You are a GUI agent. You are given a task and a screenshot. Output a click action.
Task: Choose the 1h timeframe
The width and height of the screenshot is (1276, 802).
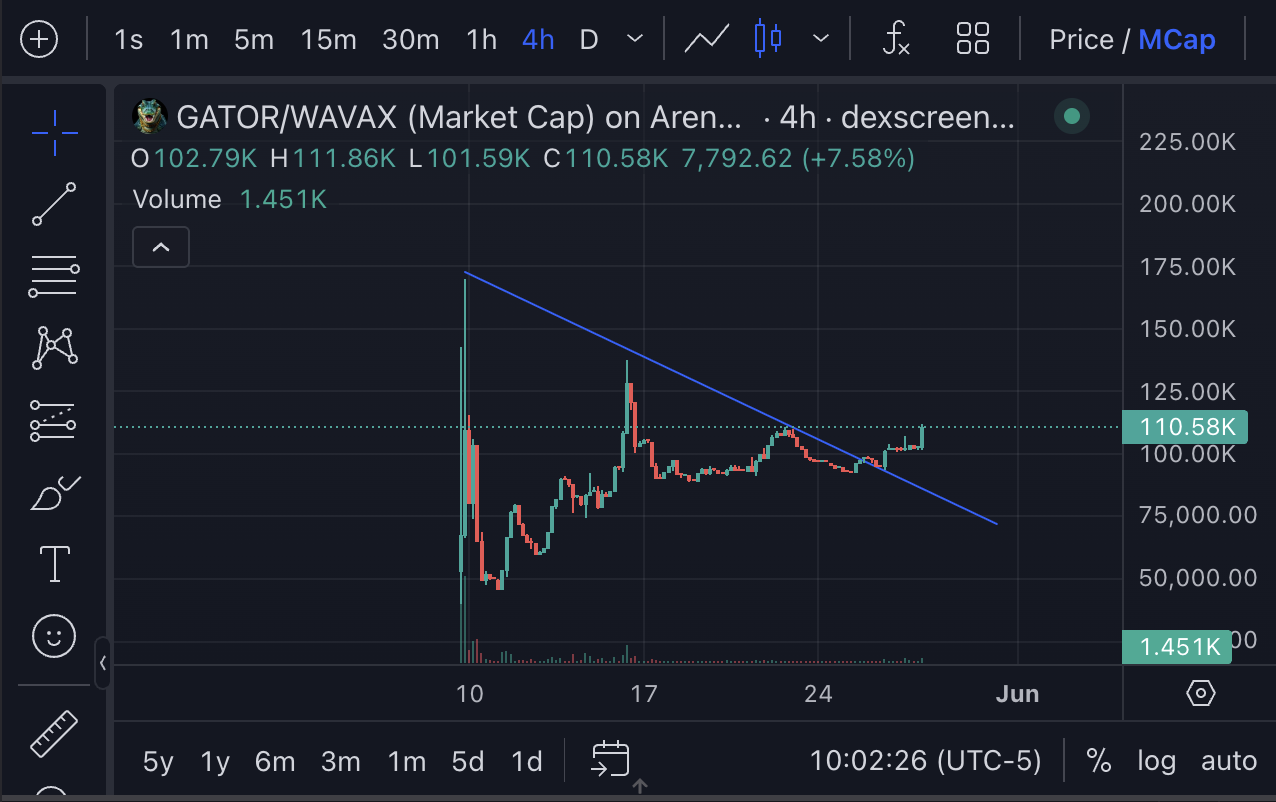click(x=481, y=40)
